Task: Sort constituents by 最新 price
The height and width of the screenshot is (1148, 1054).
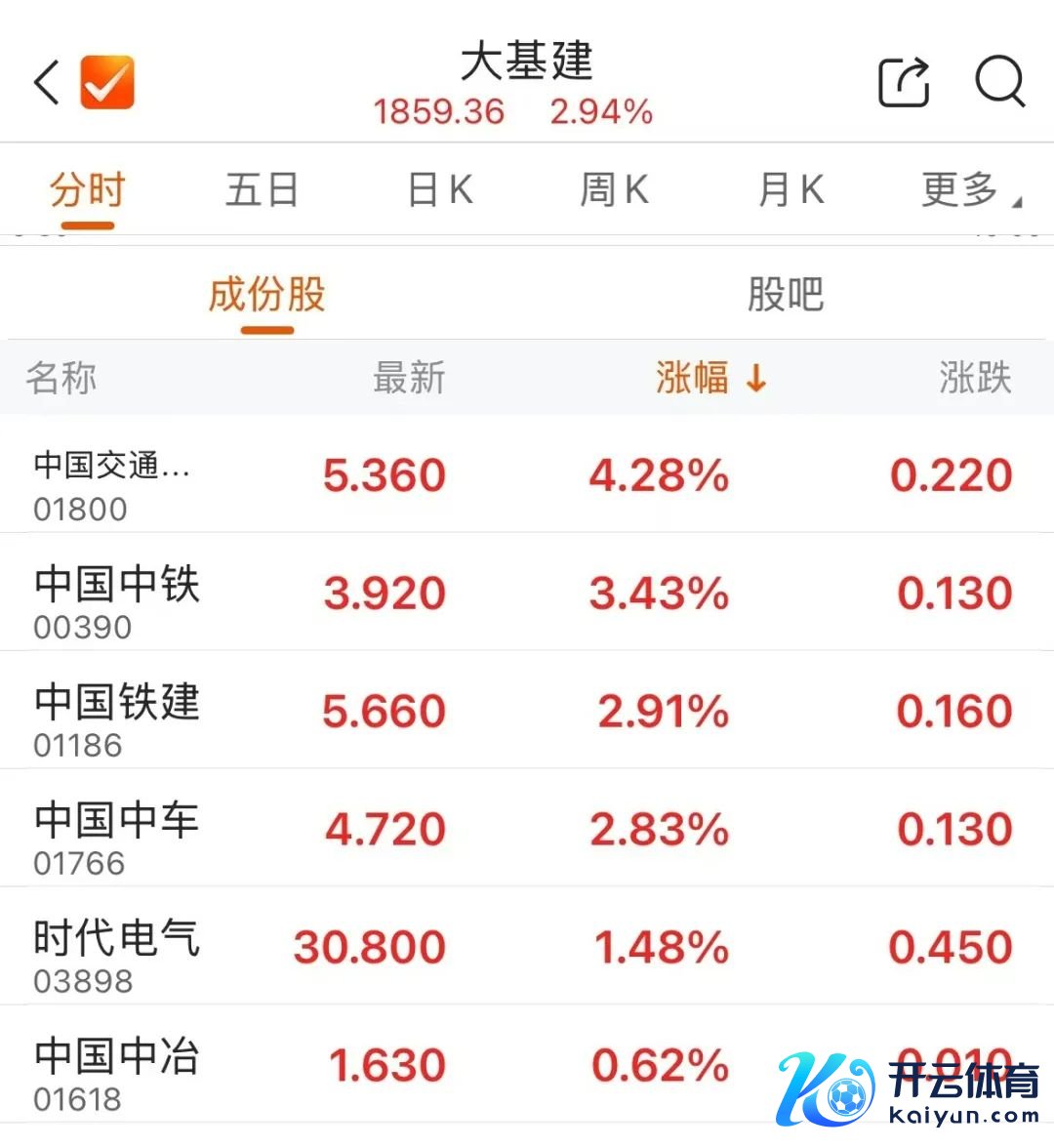Action: [409, 378]
